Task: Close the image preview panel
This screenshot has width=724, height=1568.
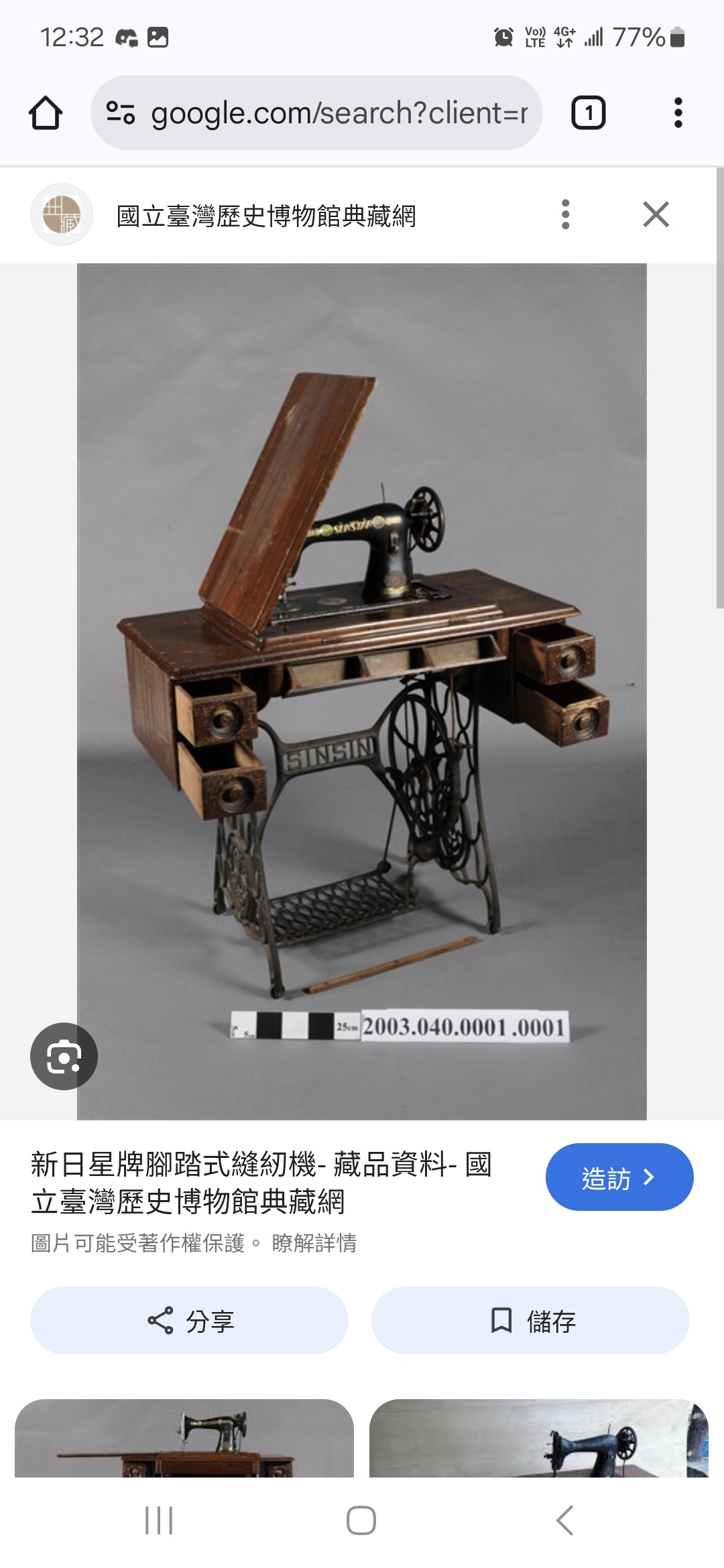Action: [x=656, y=215]
